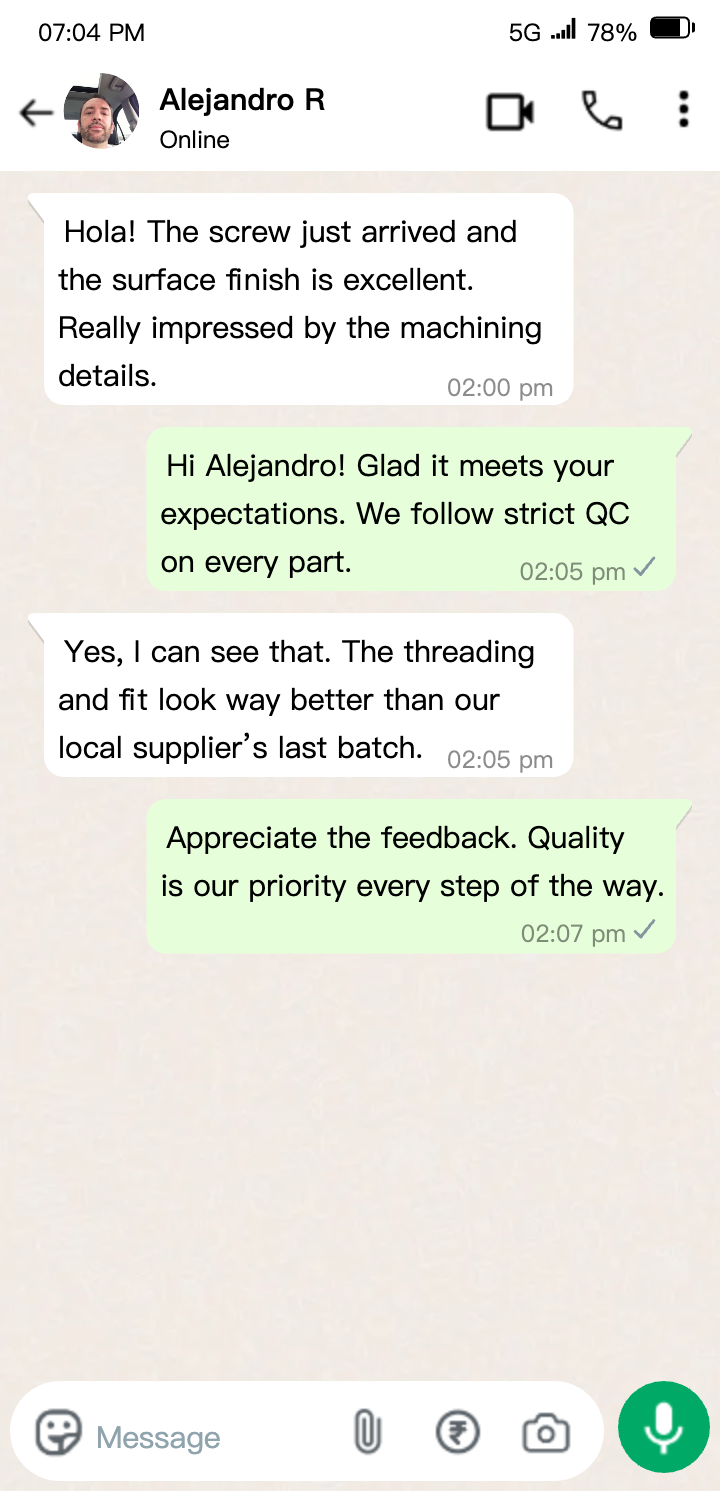This screenshot has width=720, height=1492.
Task: Start a video call with Alejandro
Action: [x=510, y=112]
